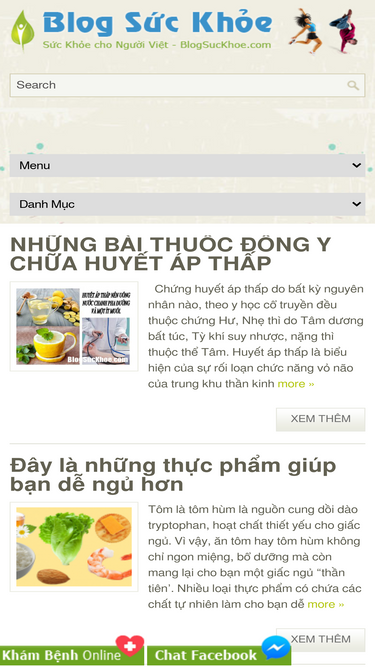Open Khám Bệnh Online
The image size is (375, 667).
point(72,652)
